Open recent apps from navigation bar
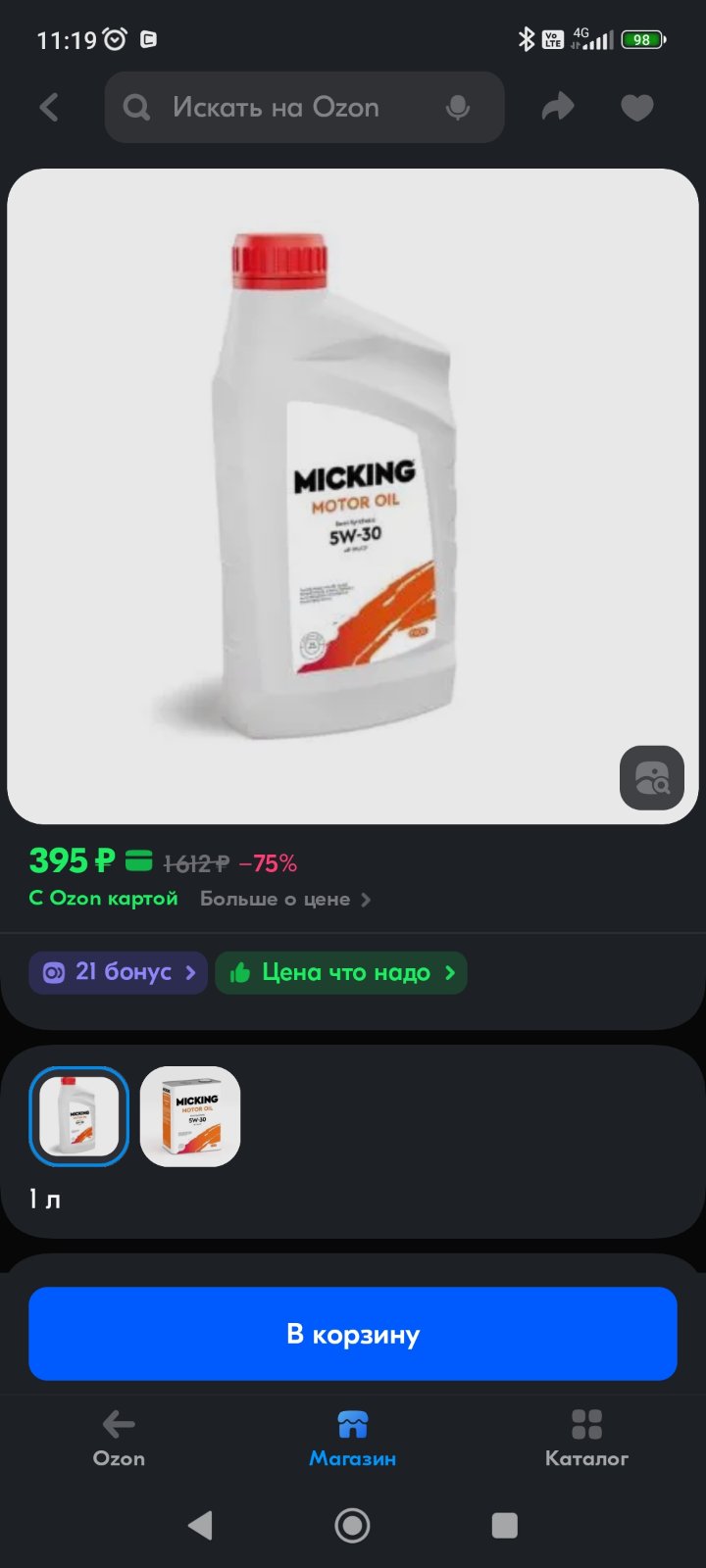The image size is (706, 1568). coord(504,1525)
